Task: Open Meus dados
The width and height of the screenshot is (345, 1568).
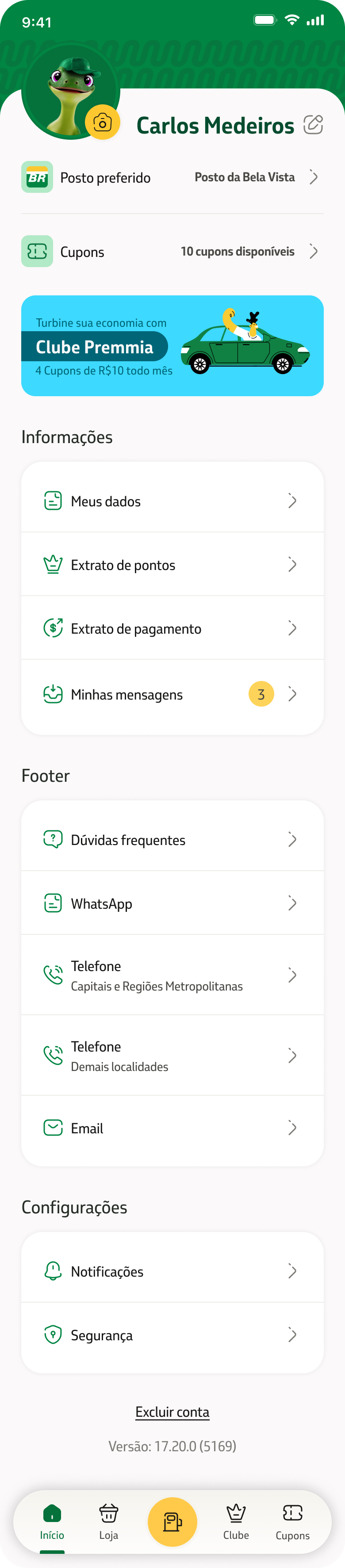Action: click(x=172, y=501)
